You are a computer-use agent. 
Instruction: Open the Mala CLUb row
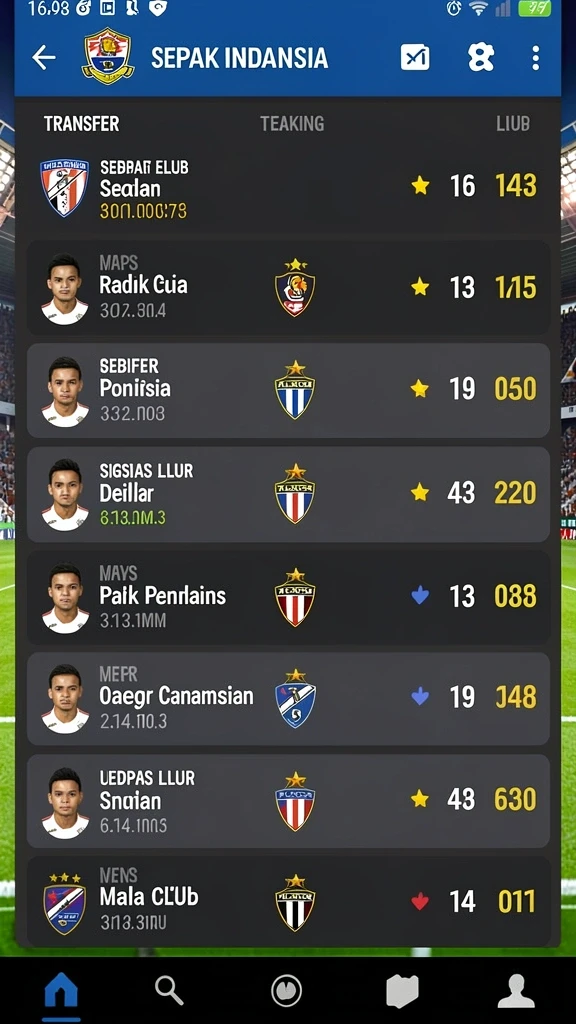point(288,901)
